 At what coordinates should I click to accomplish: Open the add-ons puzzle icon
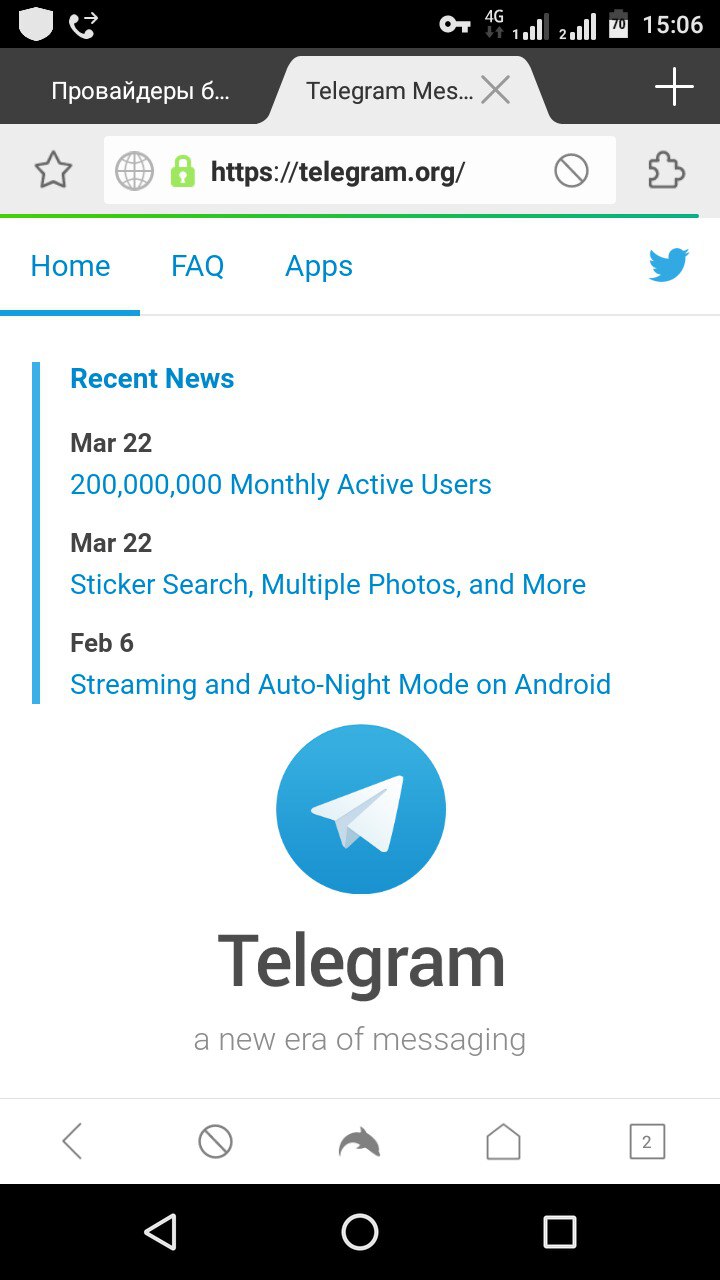point(666,171)
